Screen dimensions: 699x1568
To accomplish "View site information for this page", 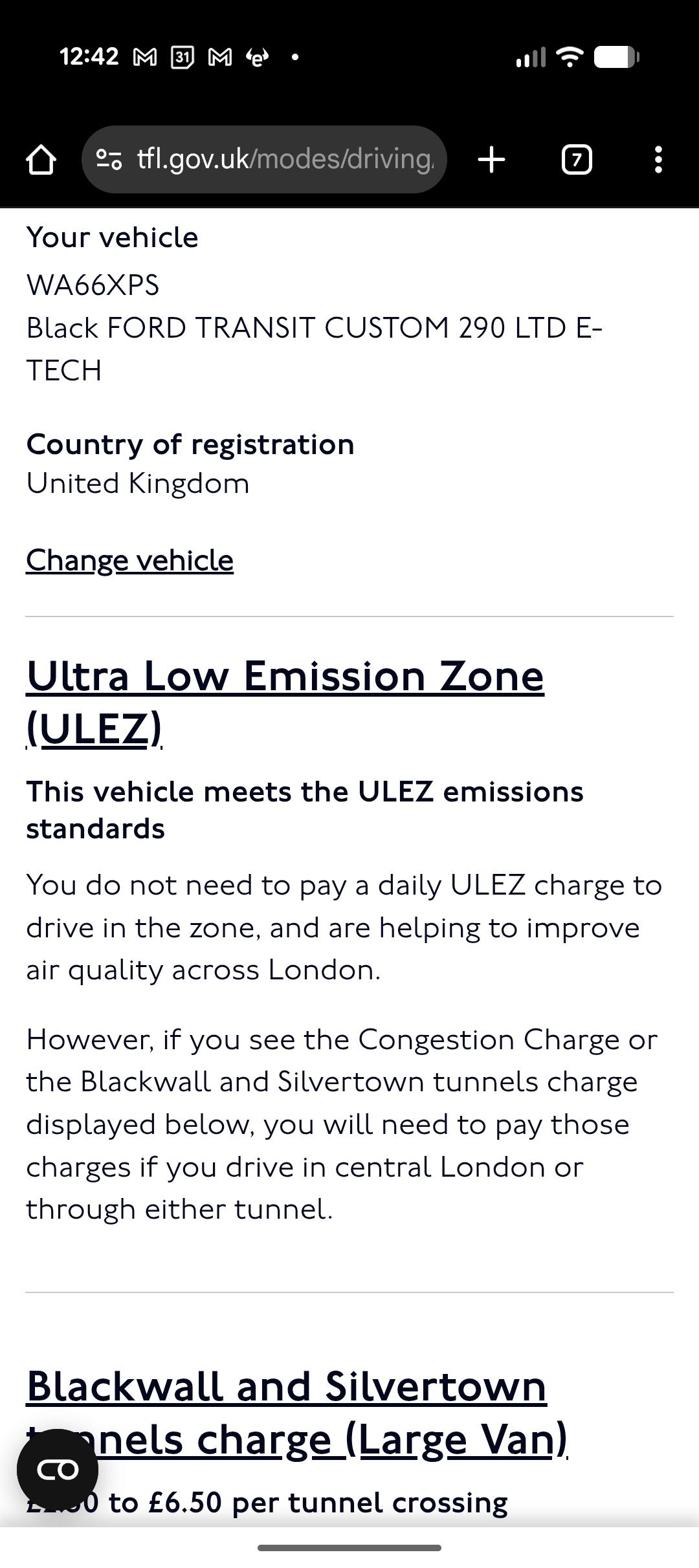I will click(x=109, y=159).
